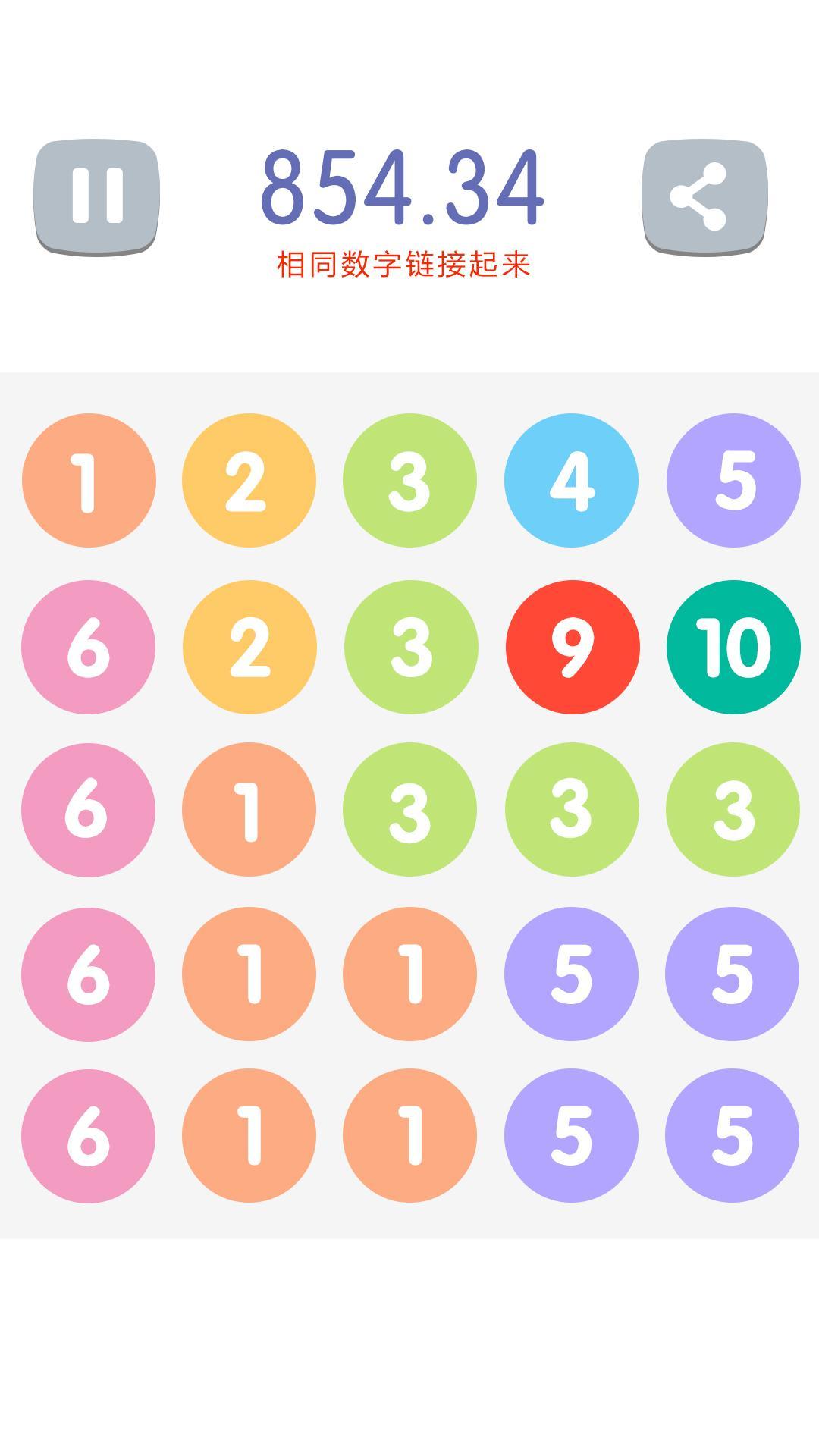Tap the teal number 10 circle
The width and height of the screenshot is (819, 1456).
pos(733,647)
